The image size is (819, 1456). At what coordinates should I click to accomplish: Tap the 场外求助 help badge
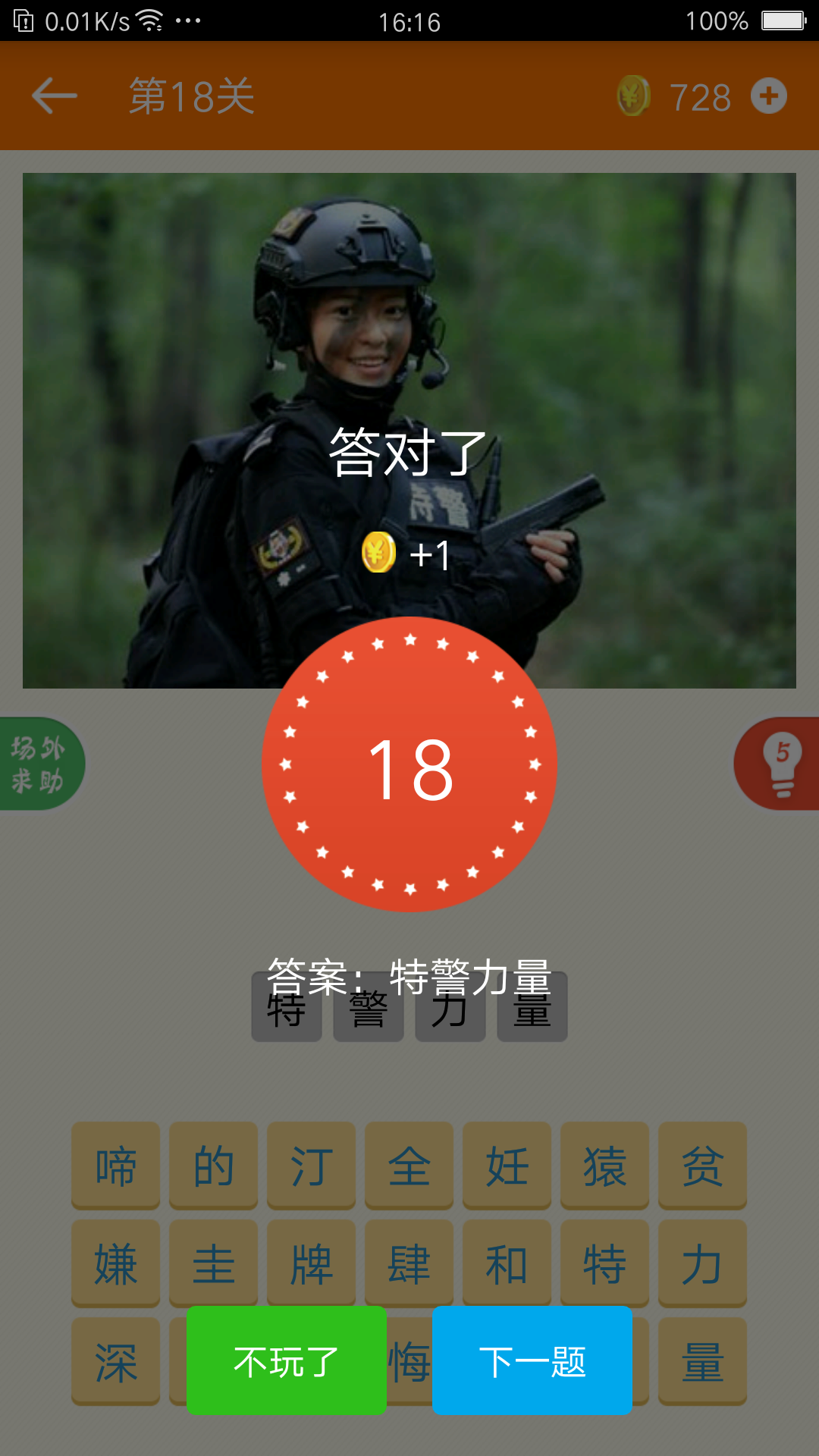coord(34,764)
